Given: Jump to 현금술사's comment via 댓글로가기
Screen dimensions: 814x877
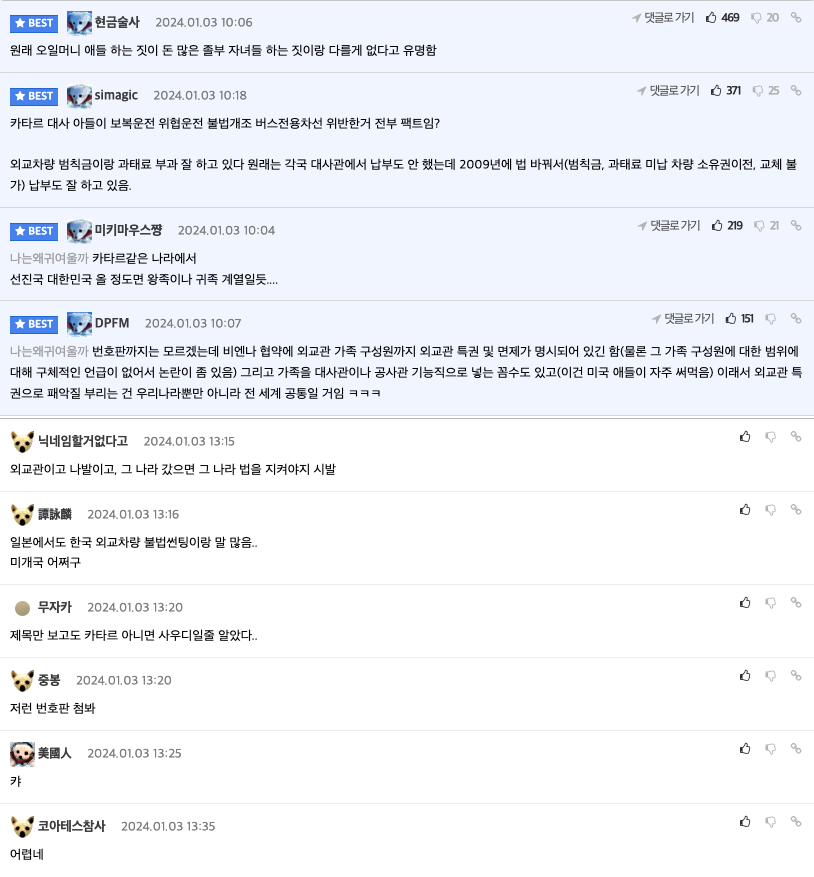Looking at the screenshot, I should point(663,18).
